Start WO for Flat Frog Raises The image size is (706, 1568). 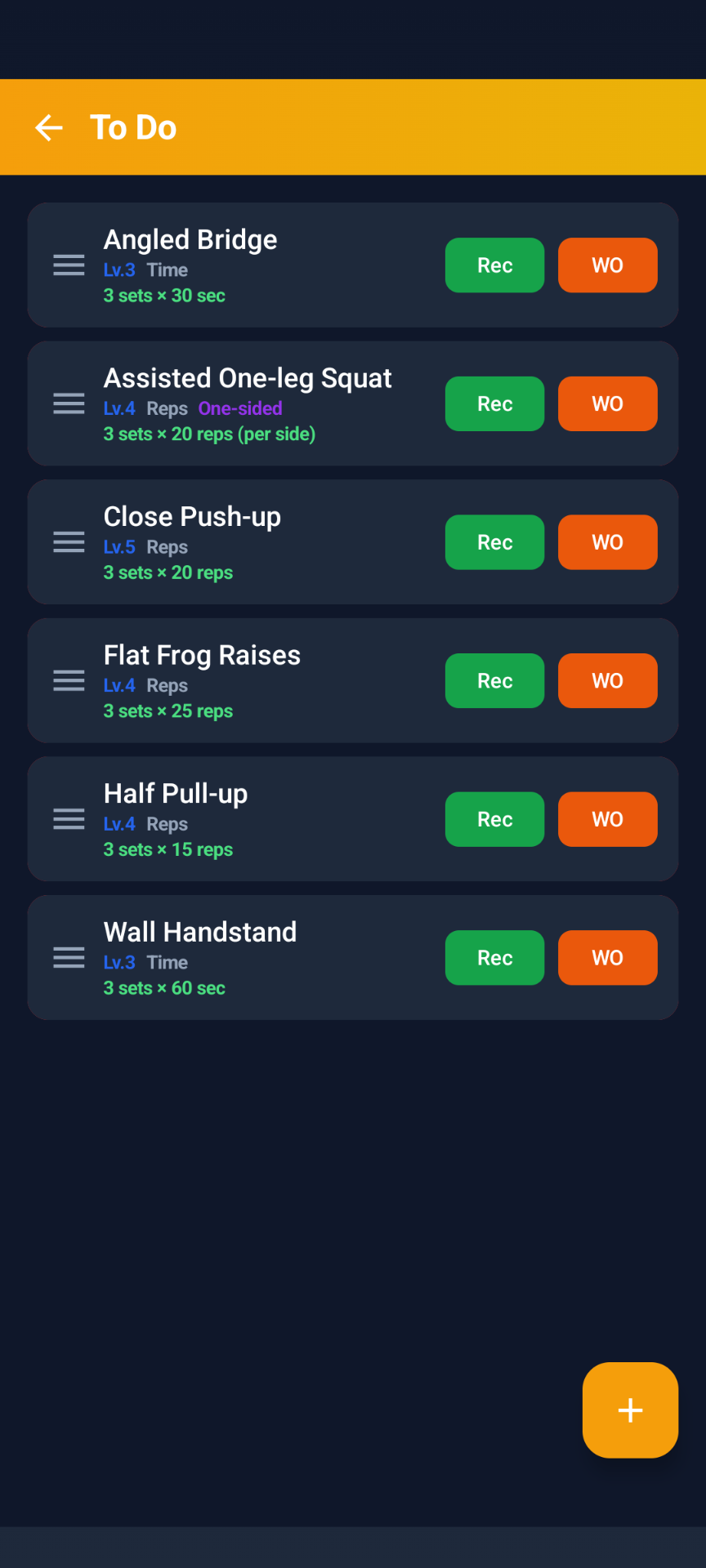point(607,680)
